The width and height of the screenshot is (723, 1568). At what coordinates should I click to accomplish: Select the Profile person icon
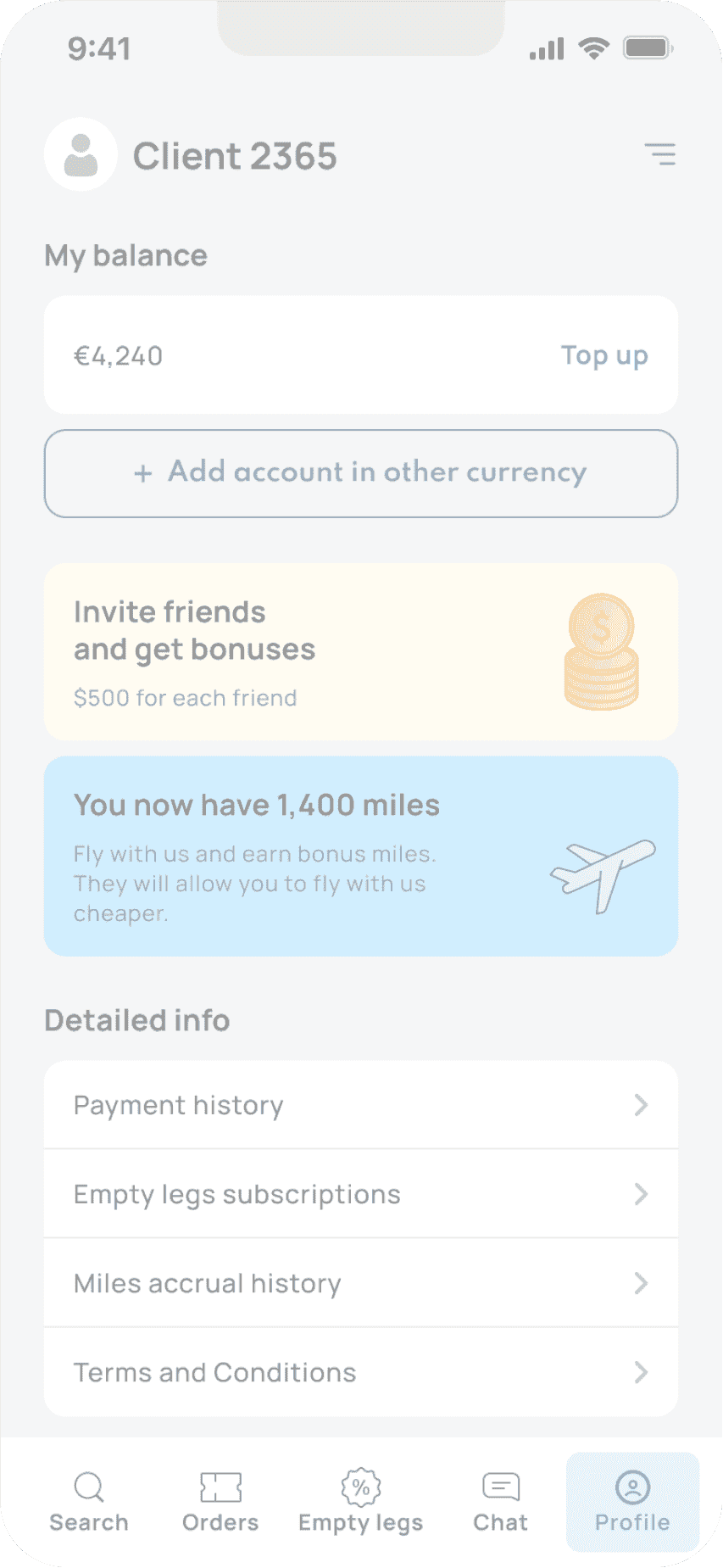tap(632, 1487)
